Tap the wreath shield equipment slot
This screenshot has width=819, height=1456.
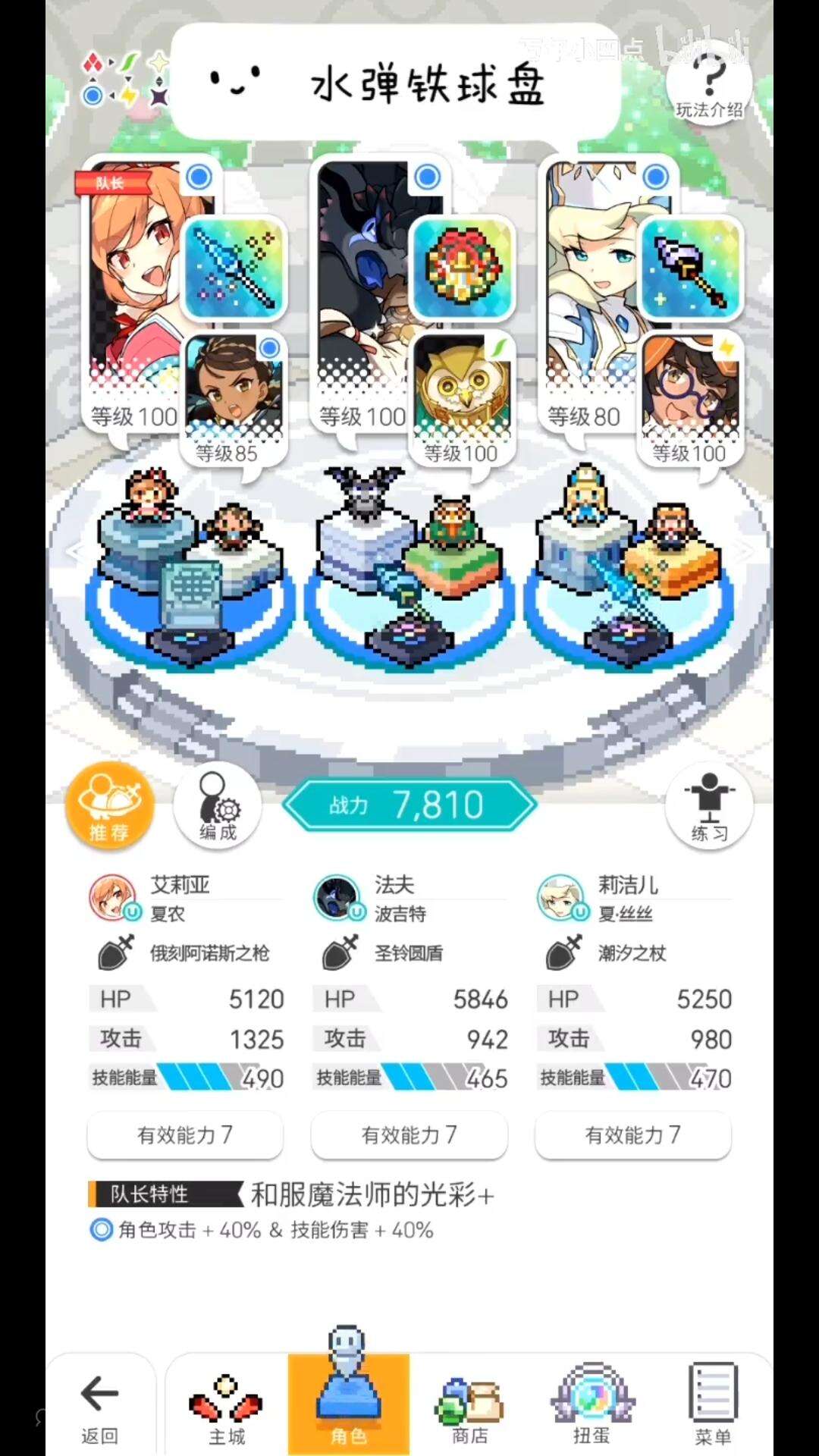click(x=462, y=268)
